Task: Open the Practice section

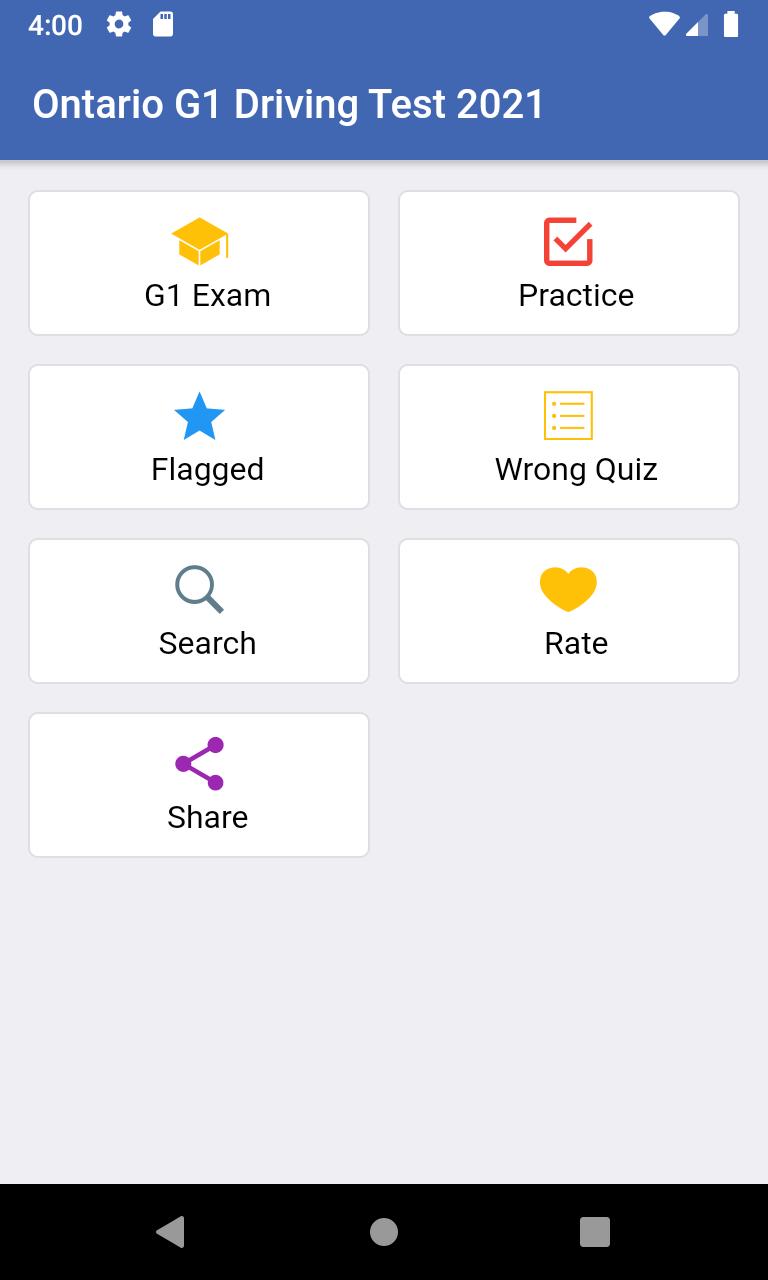Action: [569, 263]
